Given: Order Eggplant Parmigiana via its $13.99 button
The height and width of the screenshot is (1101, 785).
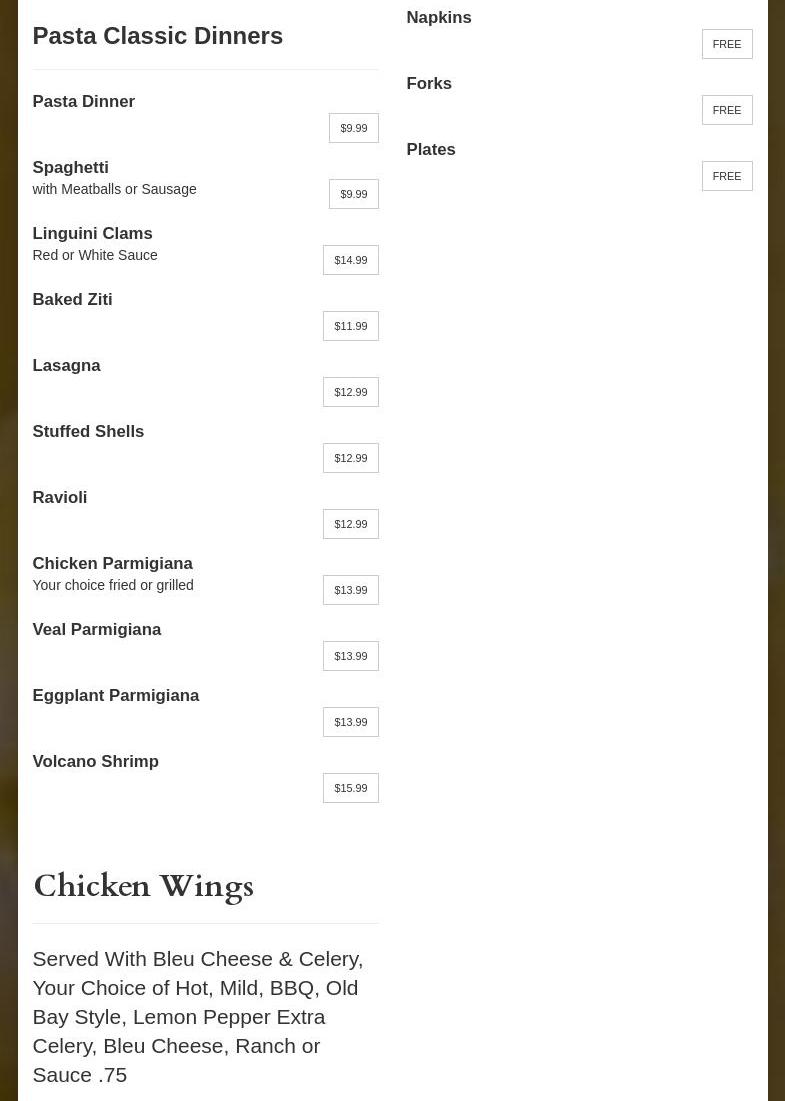Looking at the screenshot, I should [x=350, y=722].
